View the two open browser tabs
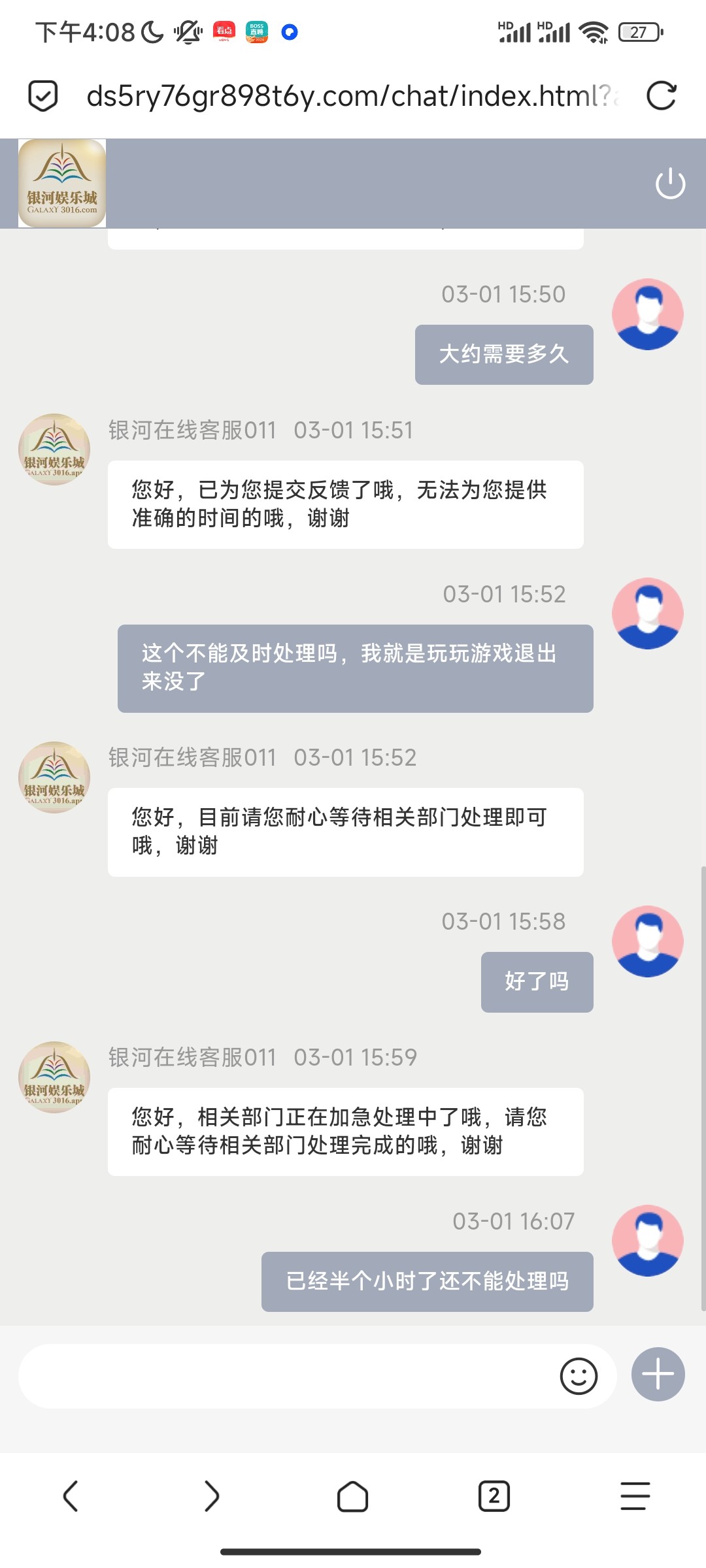This screenshot has width=706, height=1568. [494, 1496]
